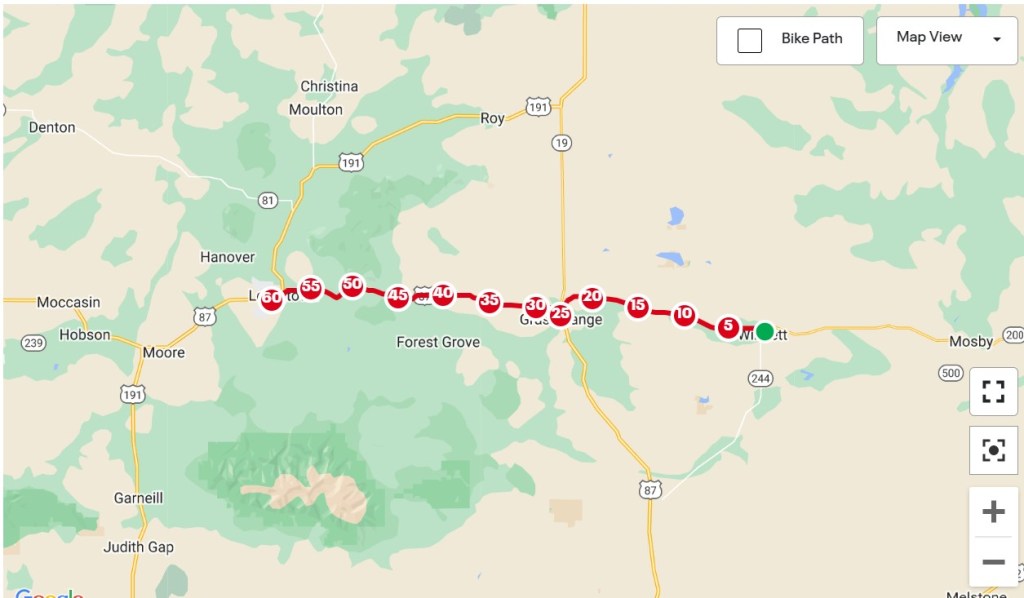Select the mile 60 route marker
Viewport: 1024px width, 598px height.
click(x=271, y=298)
